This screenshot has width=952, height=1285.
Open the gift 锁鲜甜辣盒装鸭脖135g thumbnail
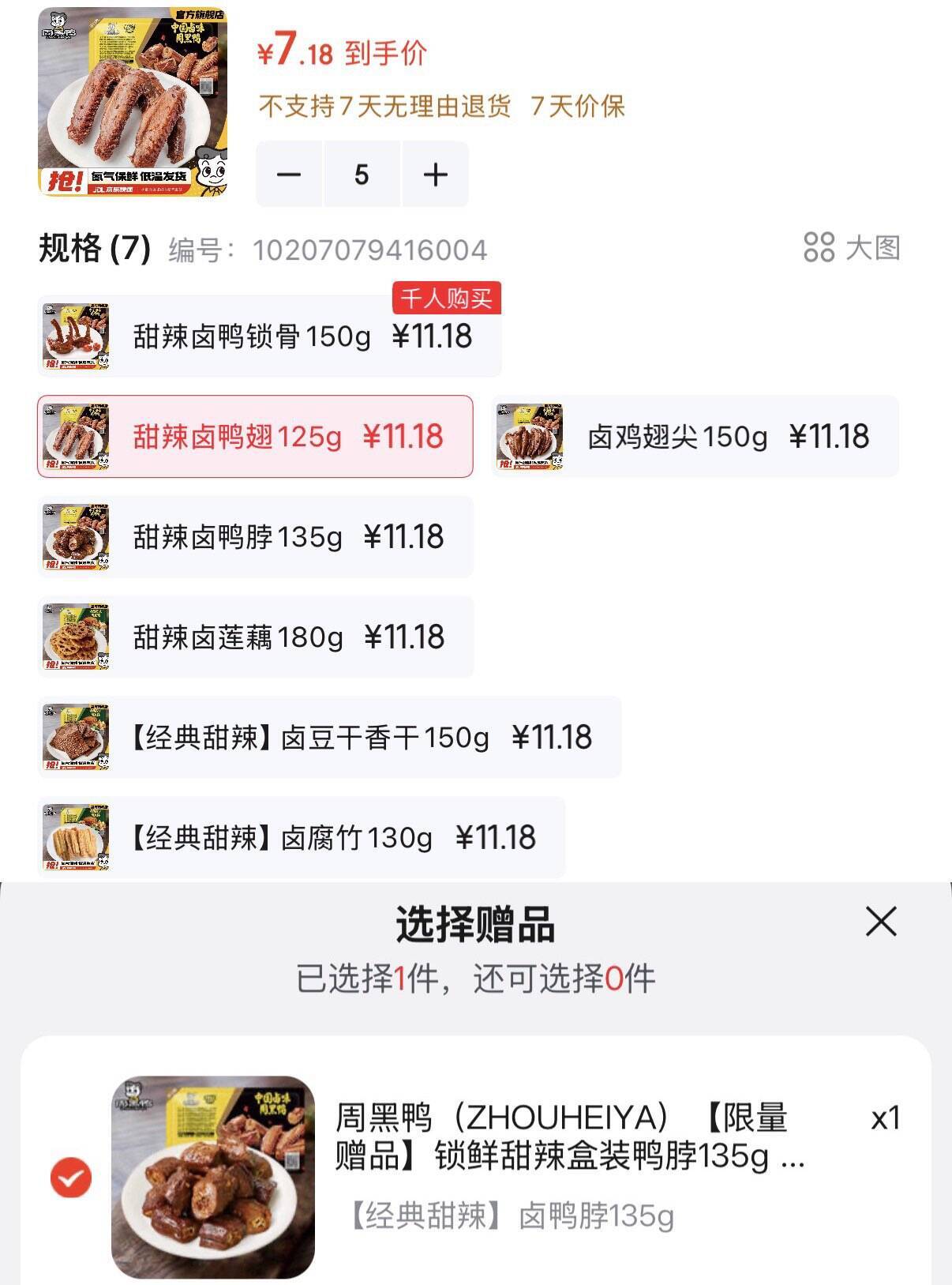pos(213,1177)
